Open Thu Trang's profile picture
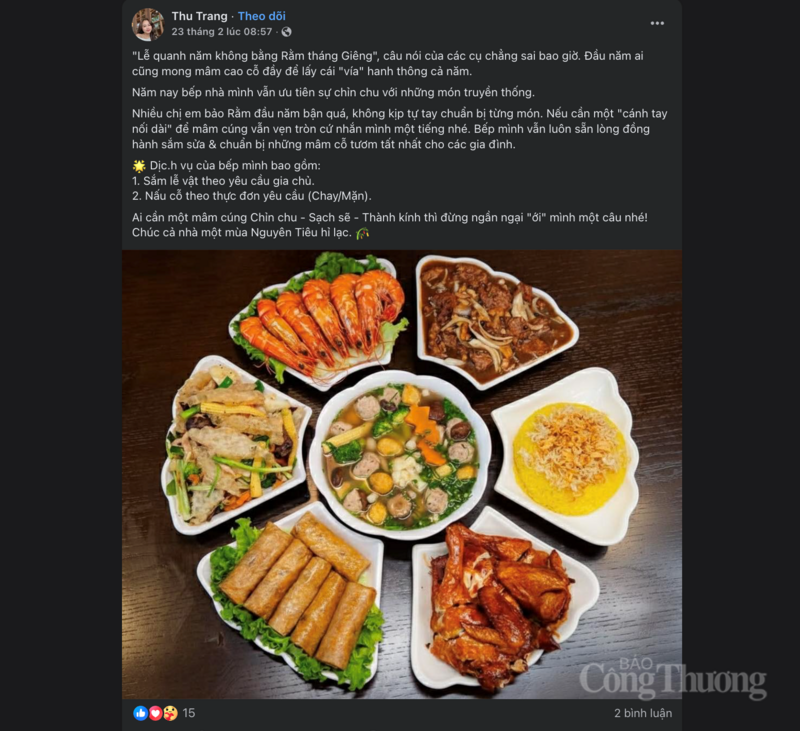This screenshot has height=731, width=800. [148, 23]
